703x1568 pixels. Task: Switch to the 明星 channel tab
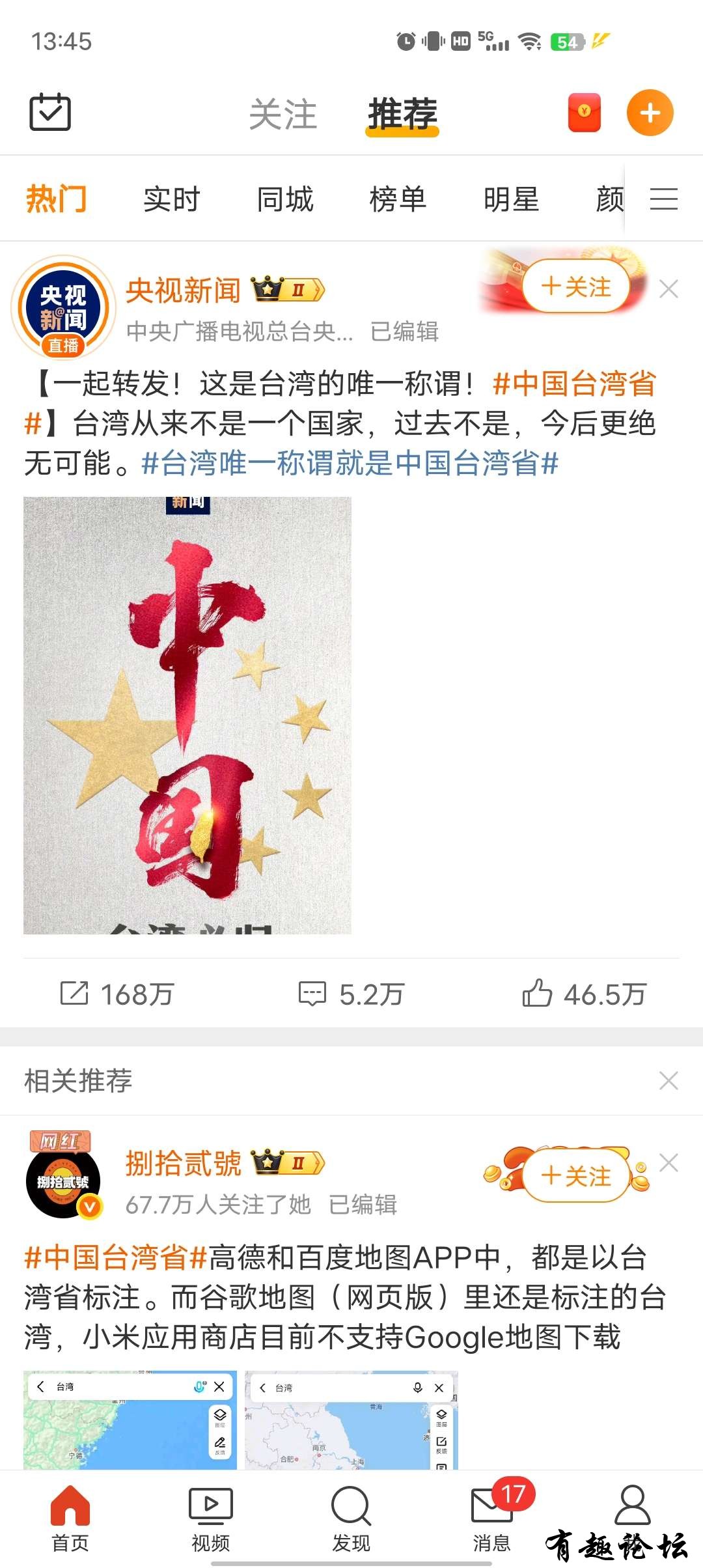(x=511, y=199)
